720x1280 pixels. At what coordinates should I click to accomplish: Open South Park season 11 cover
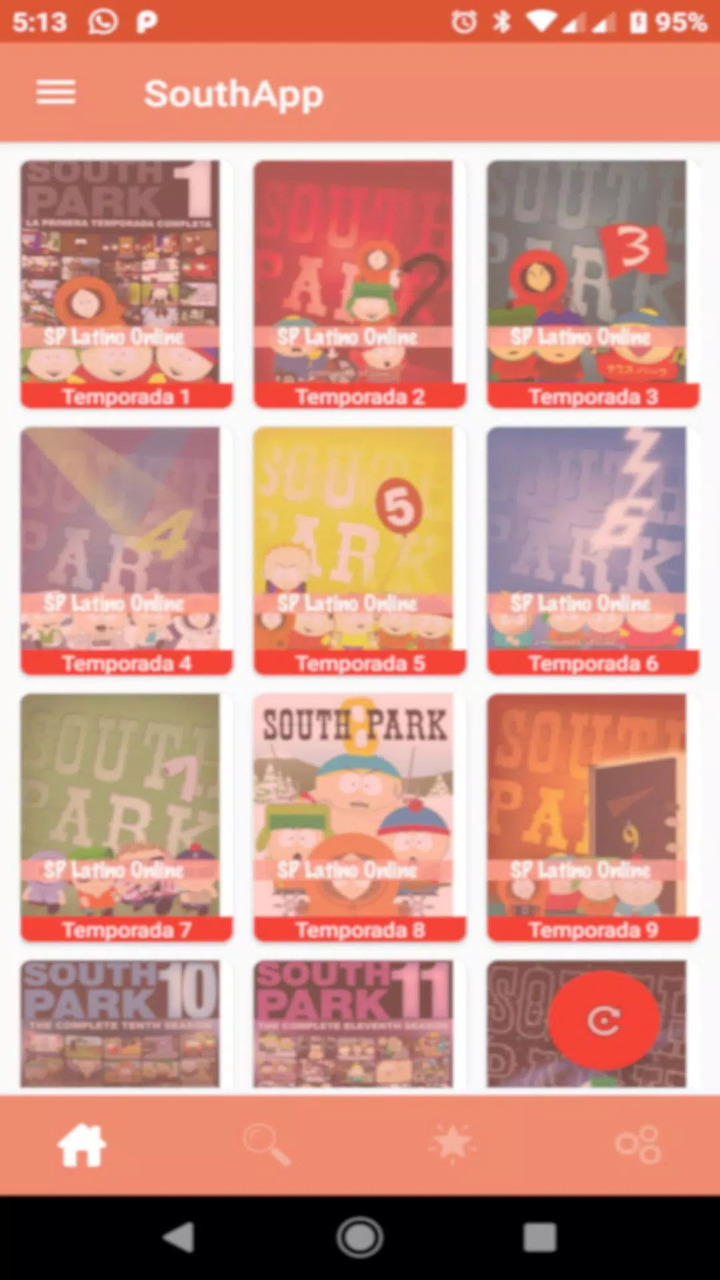[x=353, y=1024]
